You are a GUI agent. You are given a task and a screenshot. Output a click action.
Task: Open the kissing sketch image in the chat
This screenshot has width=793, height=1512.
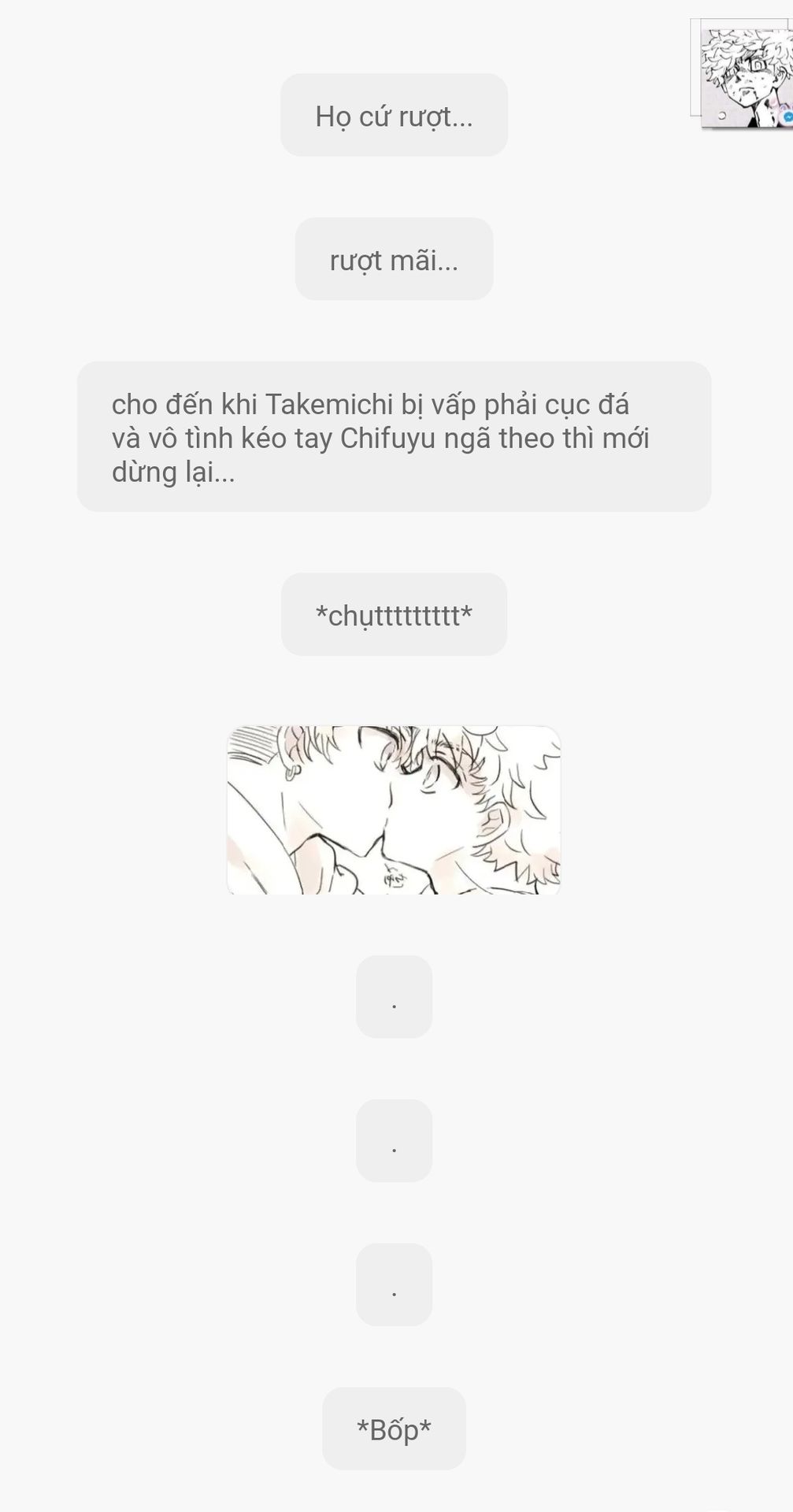point(394,810)
